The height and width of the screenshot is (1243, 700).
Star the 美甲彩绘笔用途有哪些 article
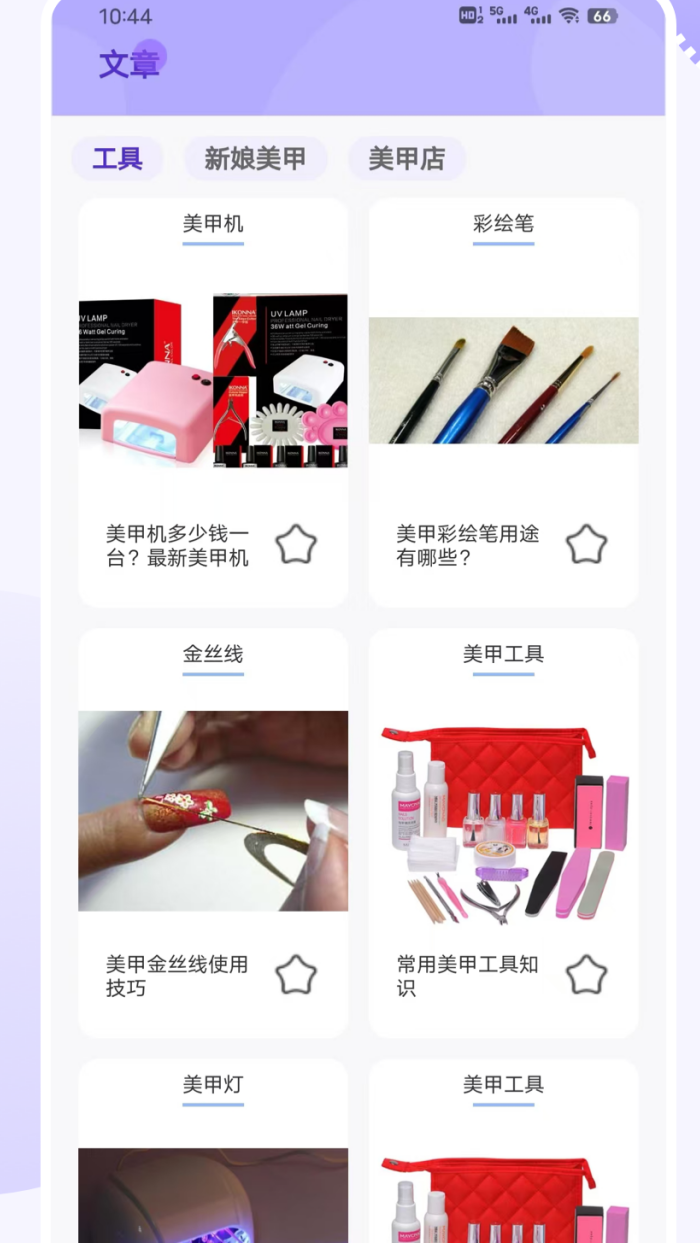[587, 545]
